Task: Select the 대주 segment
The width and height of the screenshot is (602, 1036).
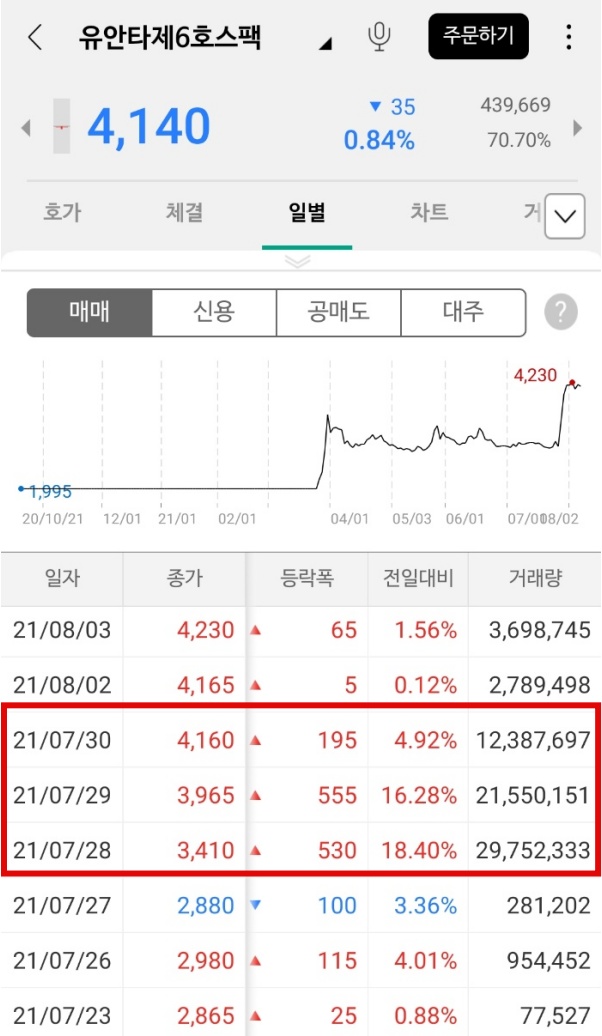Action: coord(463,312)
